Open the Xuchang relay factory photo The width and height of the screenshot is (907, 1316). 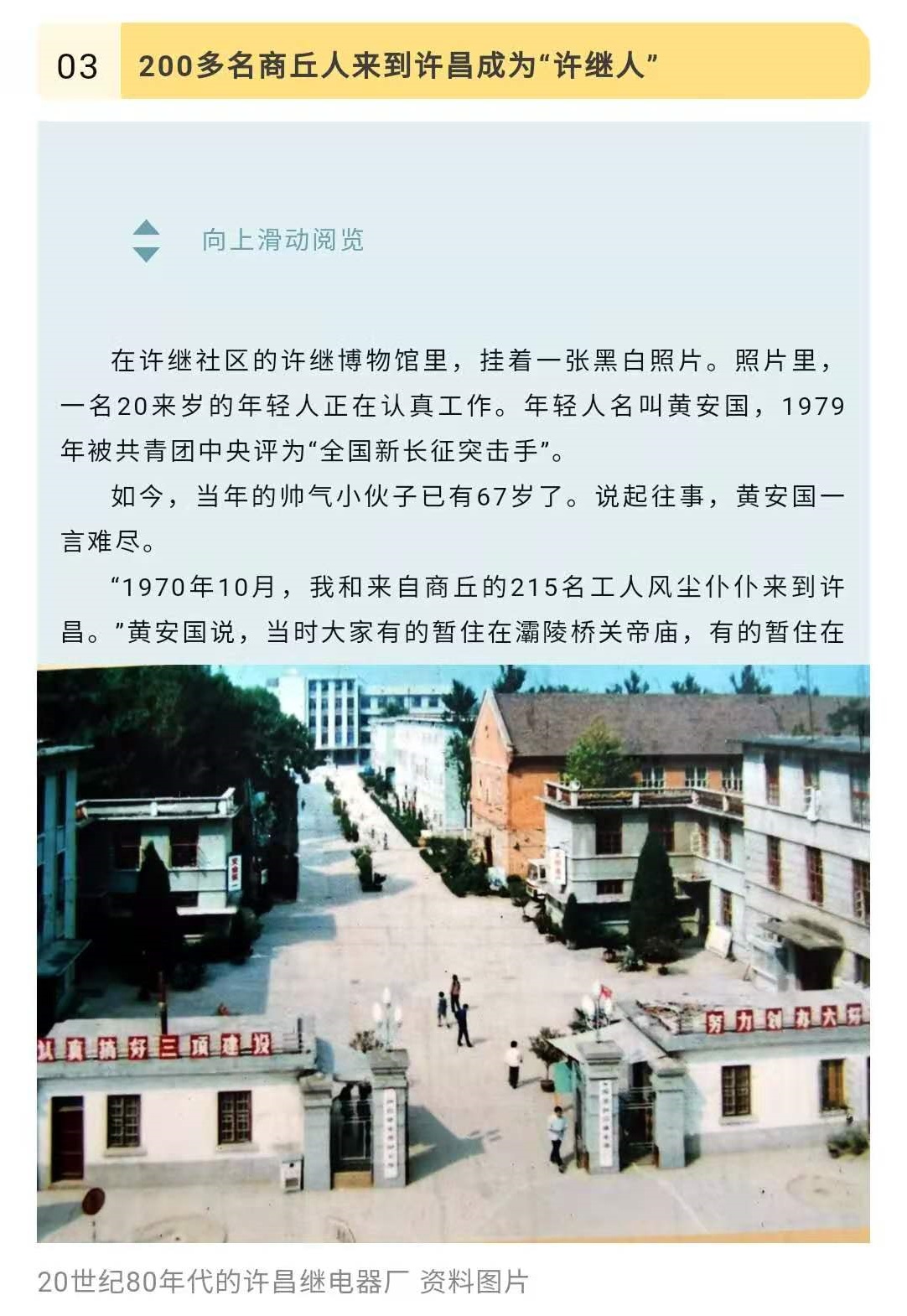pos(453,953)
